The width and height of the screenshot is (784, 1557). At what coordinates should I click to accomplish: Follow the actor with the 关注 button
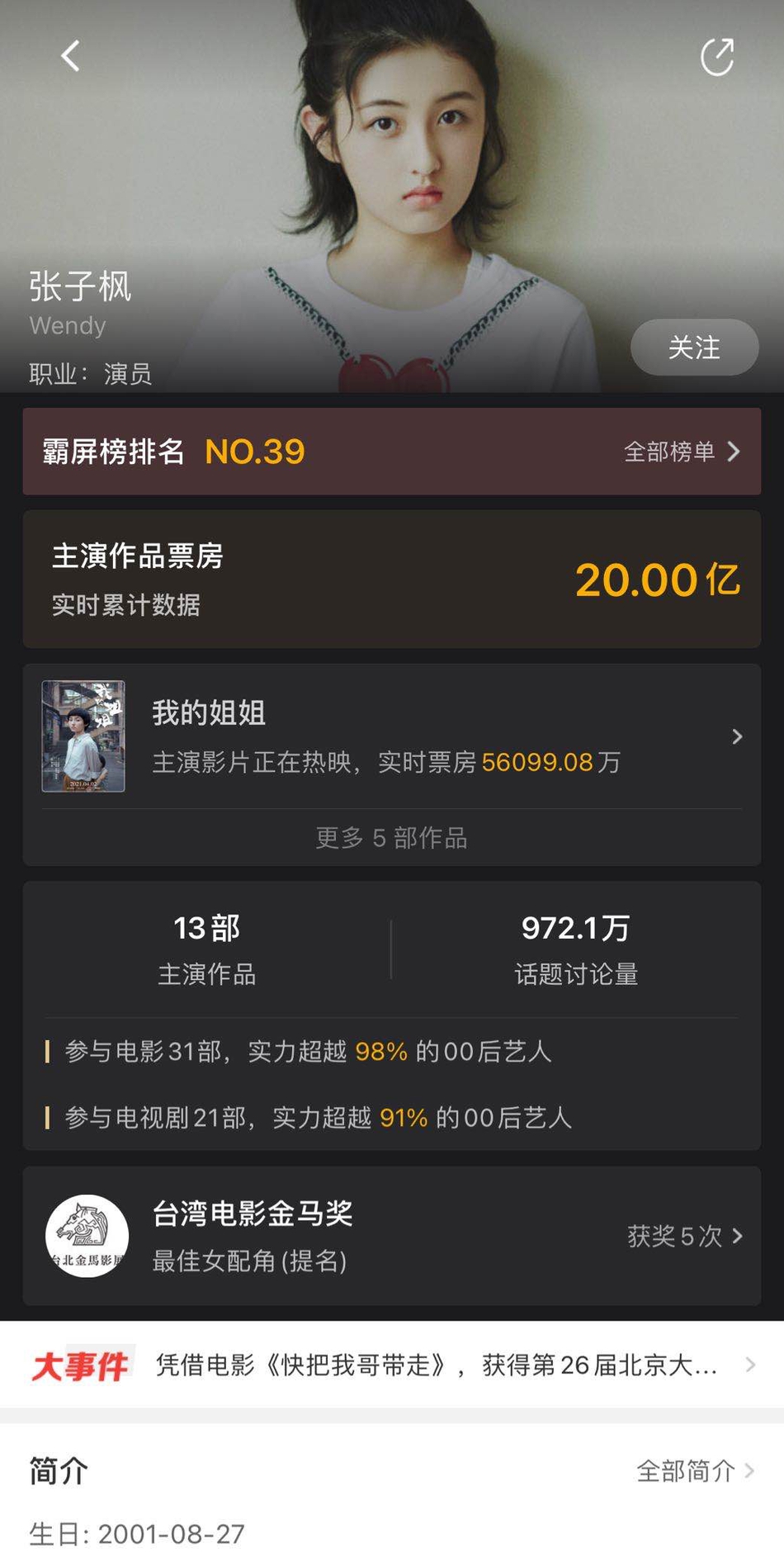694,348
